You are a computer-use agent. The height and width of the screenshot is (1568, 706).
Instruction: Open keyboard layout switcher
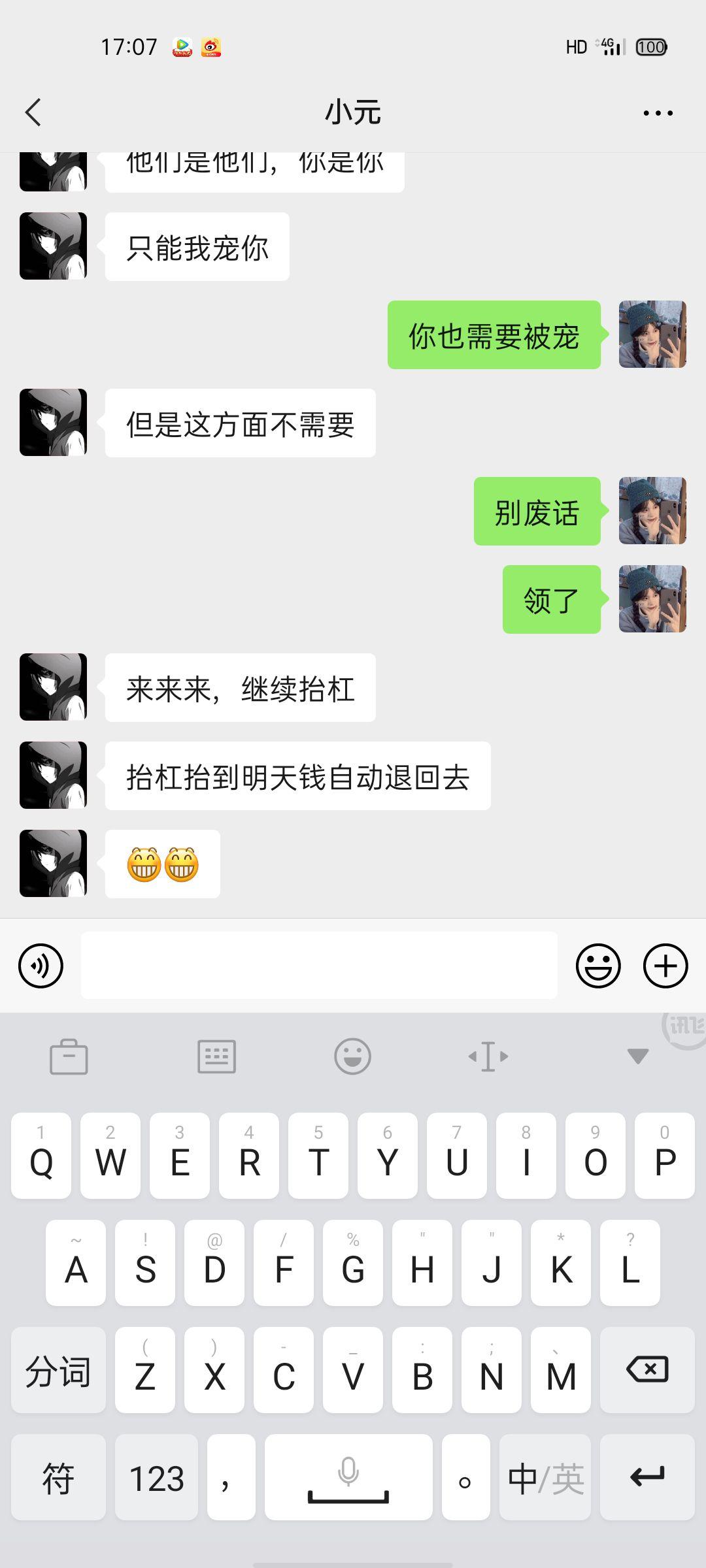(x=216, y=1056)
